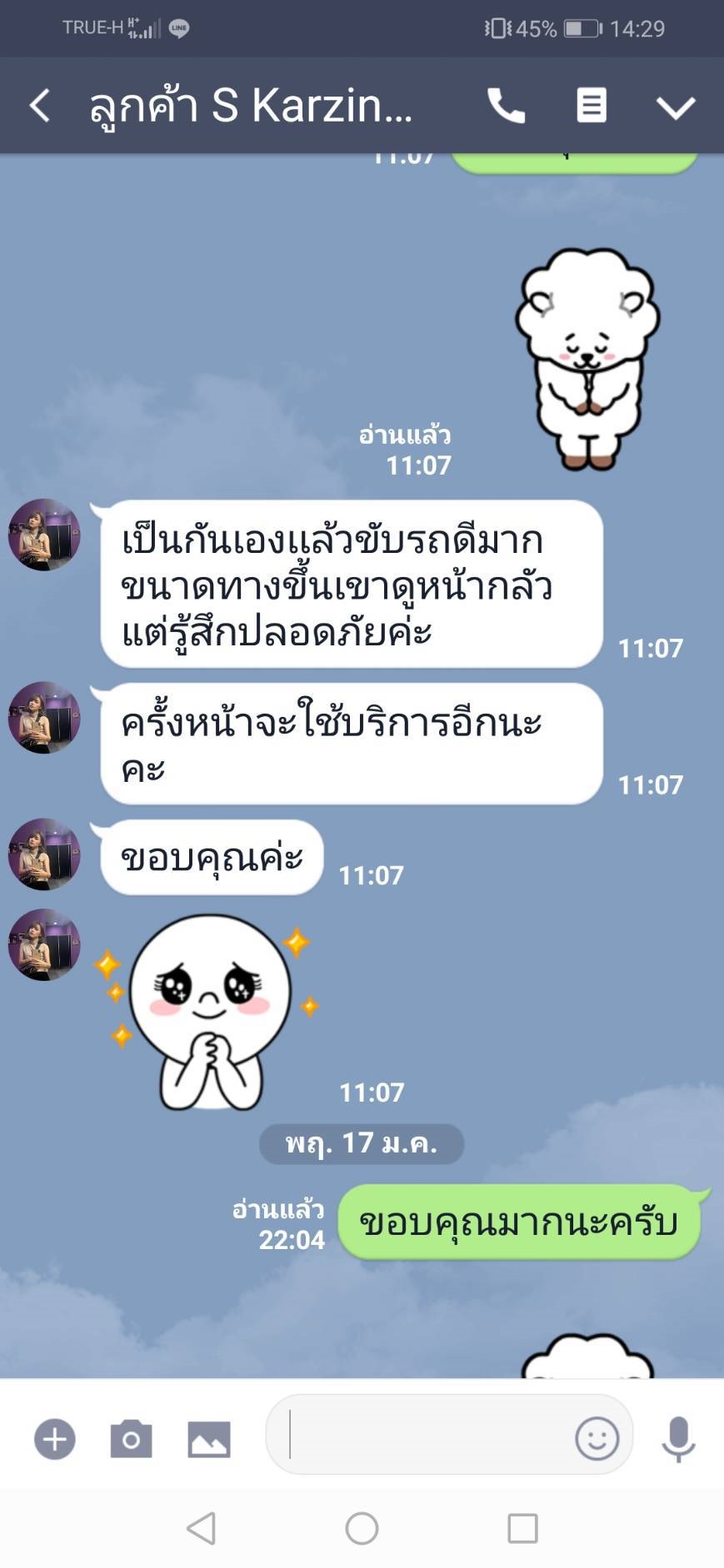This screenshot has height=1568, width=724.
Task: Tap the system home button
Action: [362, 1528]
